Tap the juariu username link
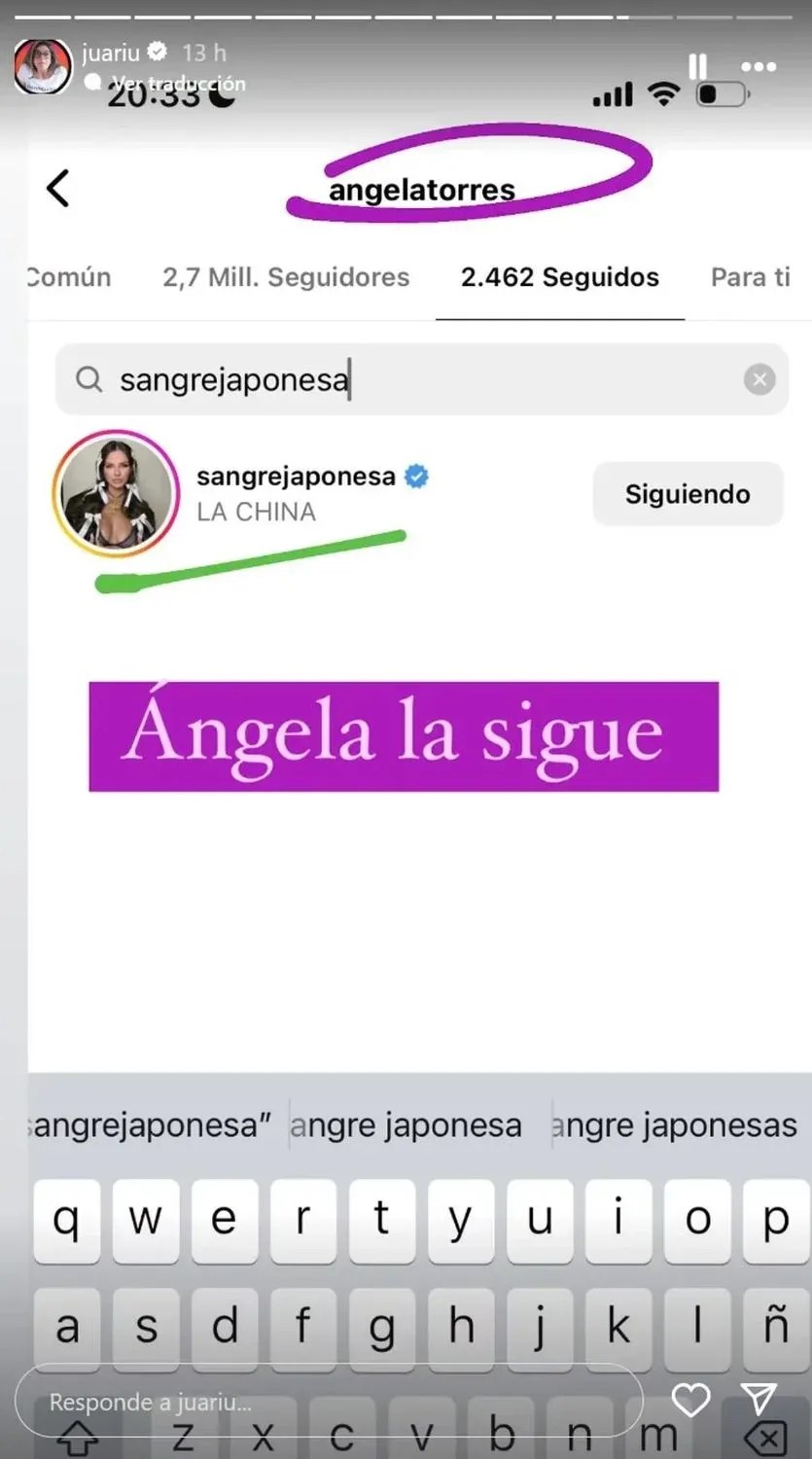Viewport: 812px width, 1459px height. (111, 53)
